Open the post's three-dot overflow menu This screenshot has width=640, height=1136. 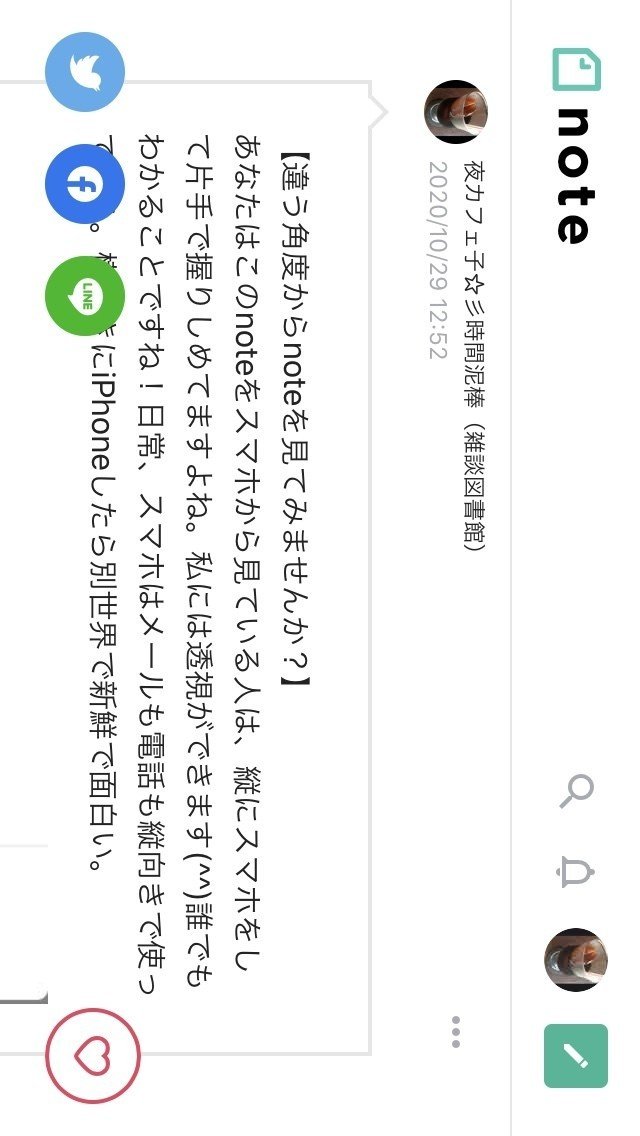tap(456, 1032)
